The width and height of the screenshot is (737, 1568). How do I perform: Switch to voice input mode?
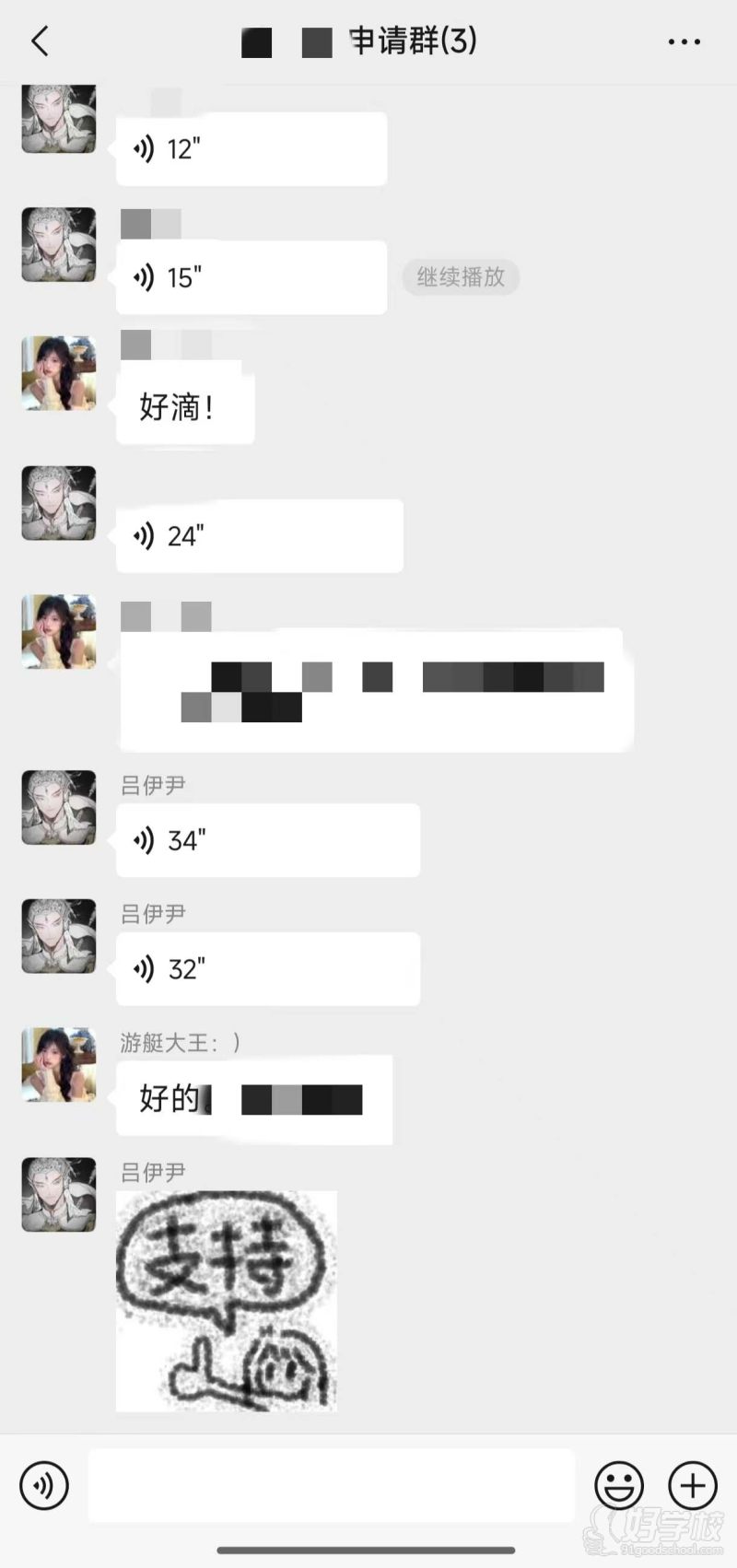(x=44, y=1486)
